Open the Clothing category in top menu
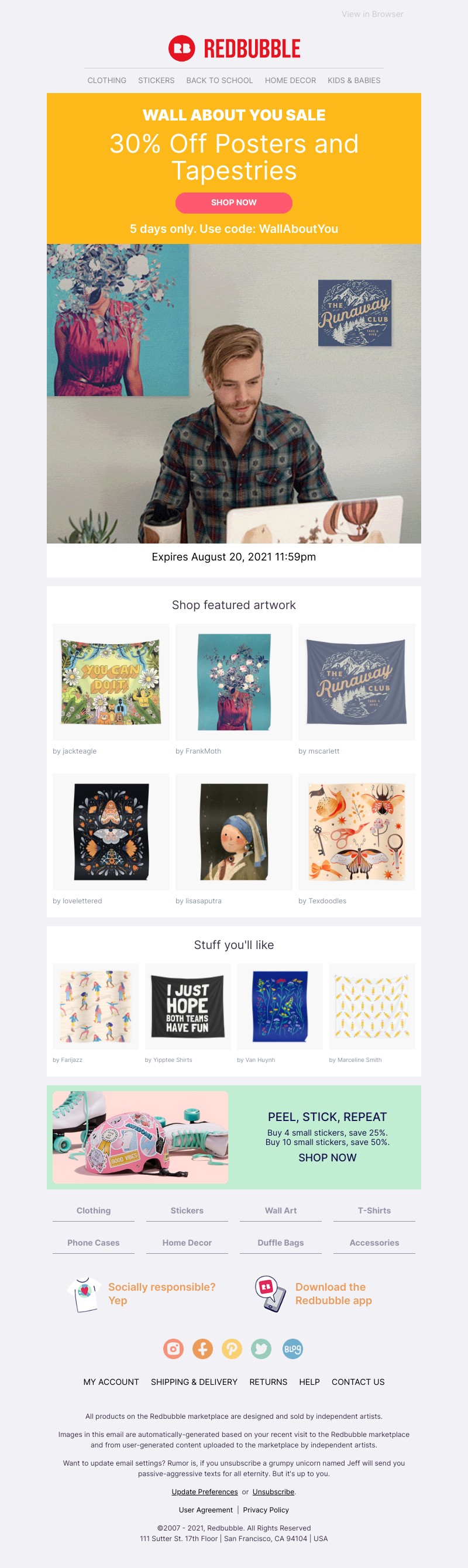468x1568 pixels. pyautogui.click(x=106, y=80)
